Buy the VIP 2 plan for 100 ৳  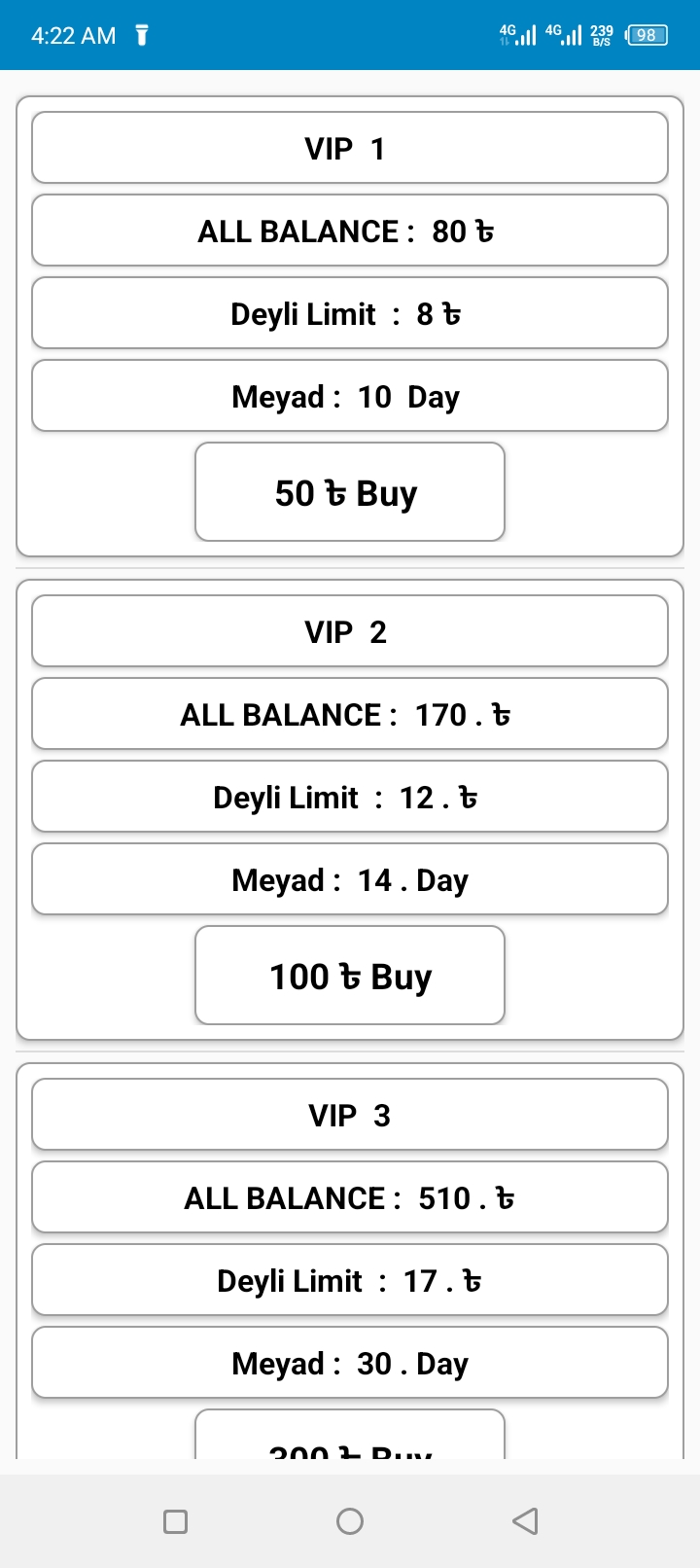pyautogui.click(x=350, y=976)
